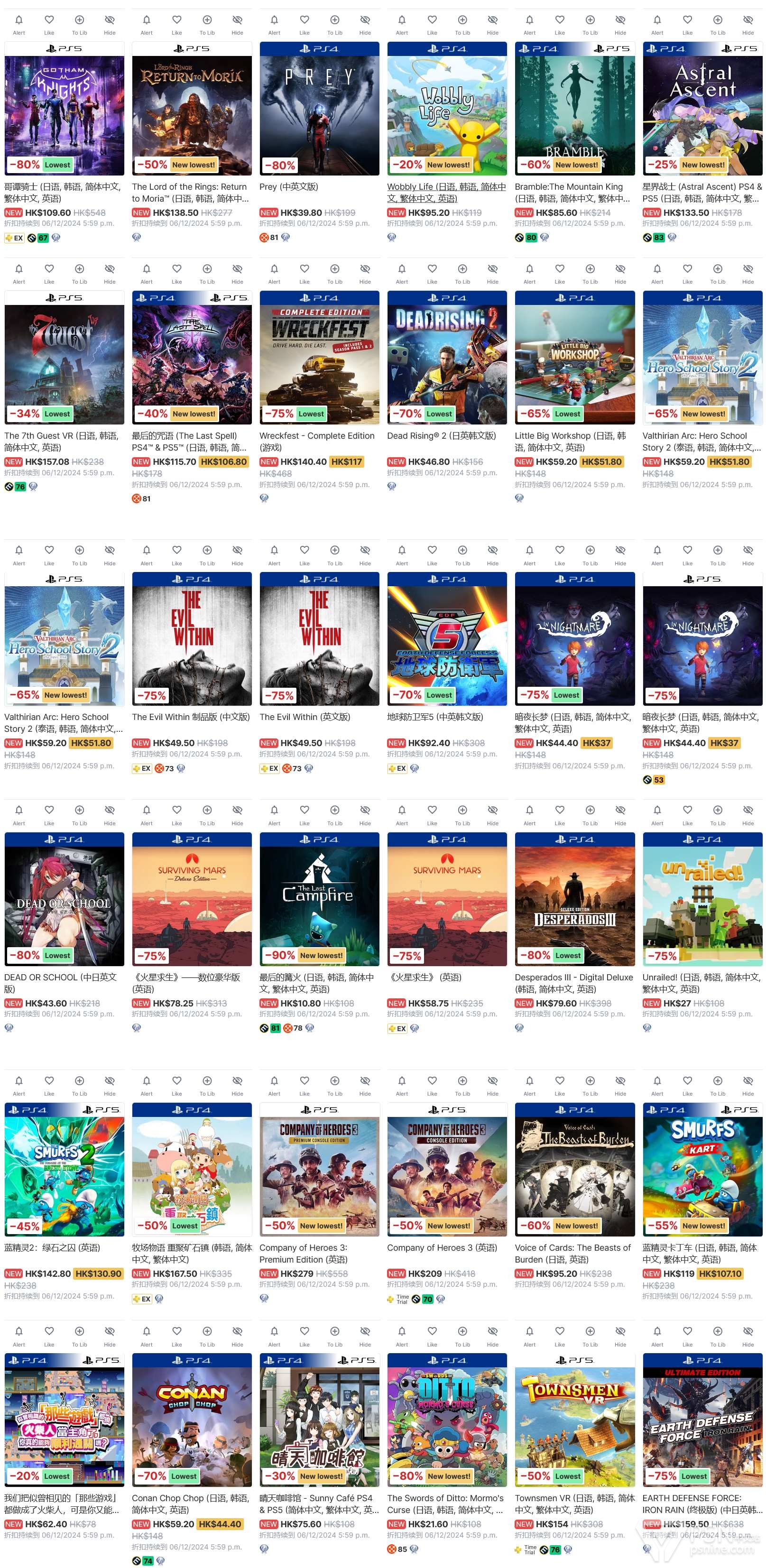Add Astral Ascent to library
The width and height of the screenshot is (766, 1568).
coord(717,24)
